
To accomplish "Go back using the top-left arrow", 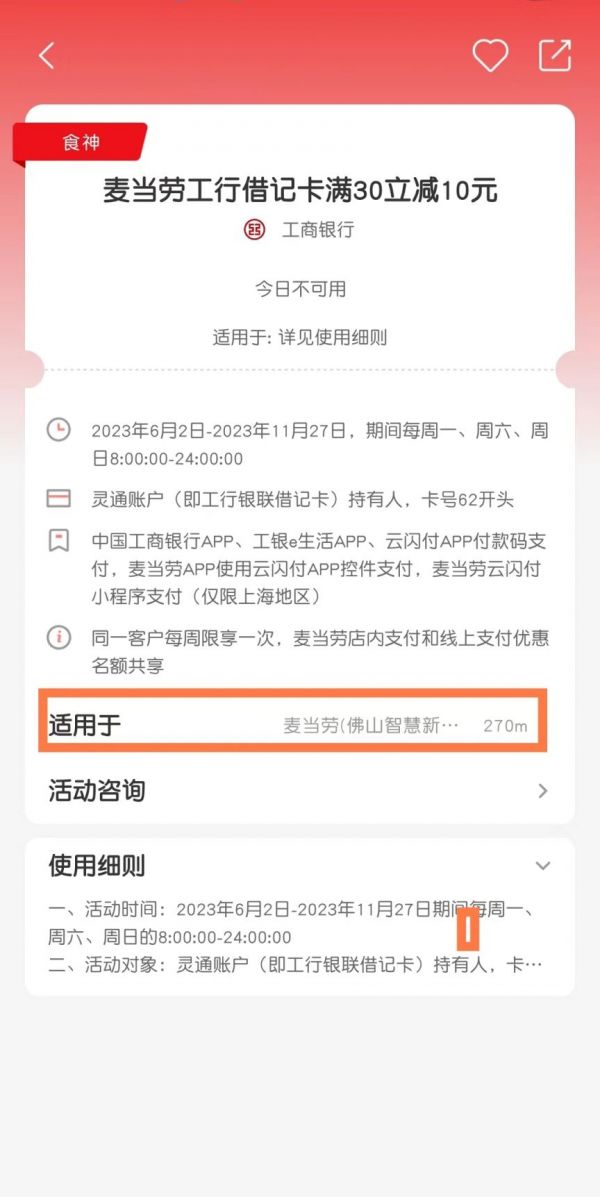I will [46, 56].
